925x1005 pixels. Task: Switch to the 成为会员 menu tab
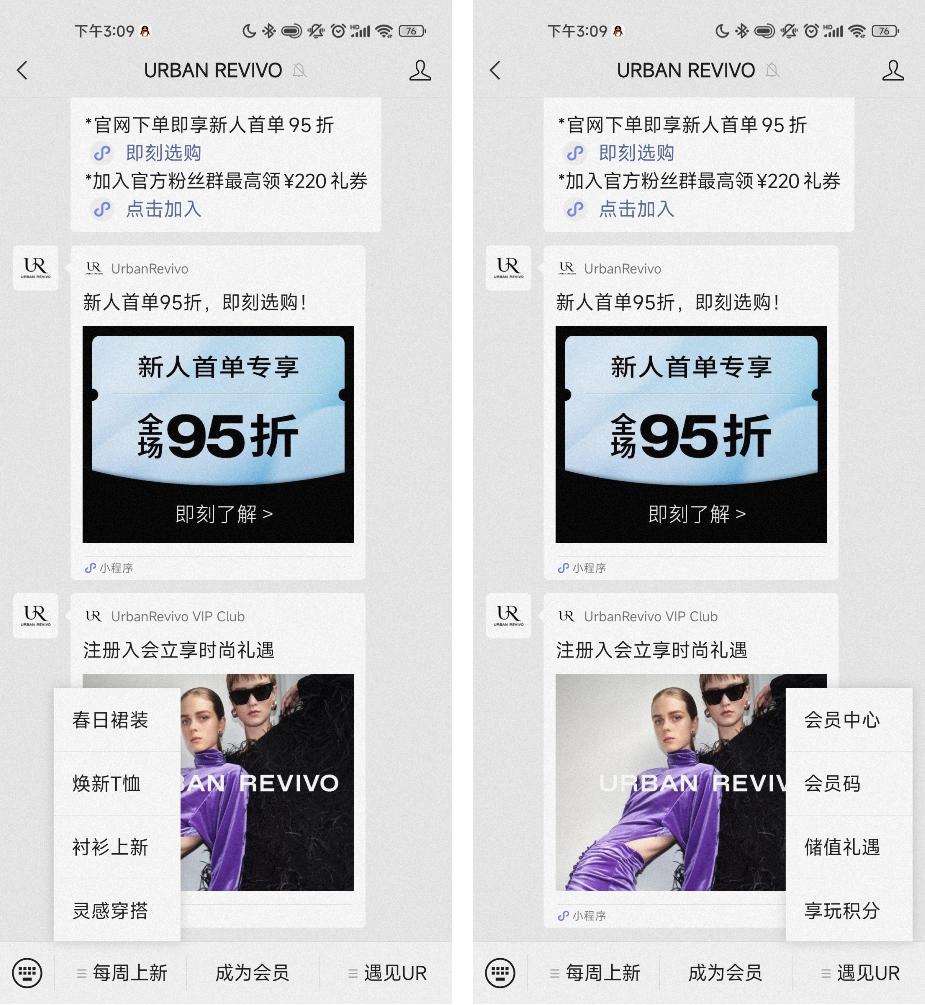tap(251, 972)
